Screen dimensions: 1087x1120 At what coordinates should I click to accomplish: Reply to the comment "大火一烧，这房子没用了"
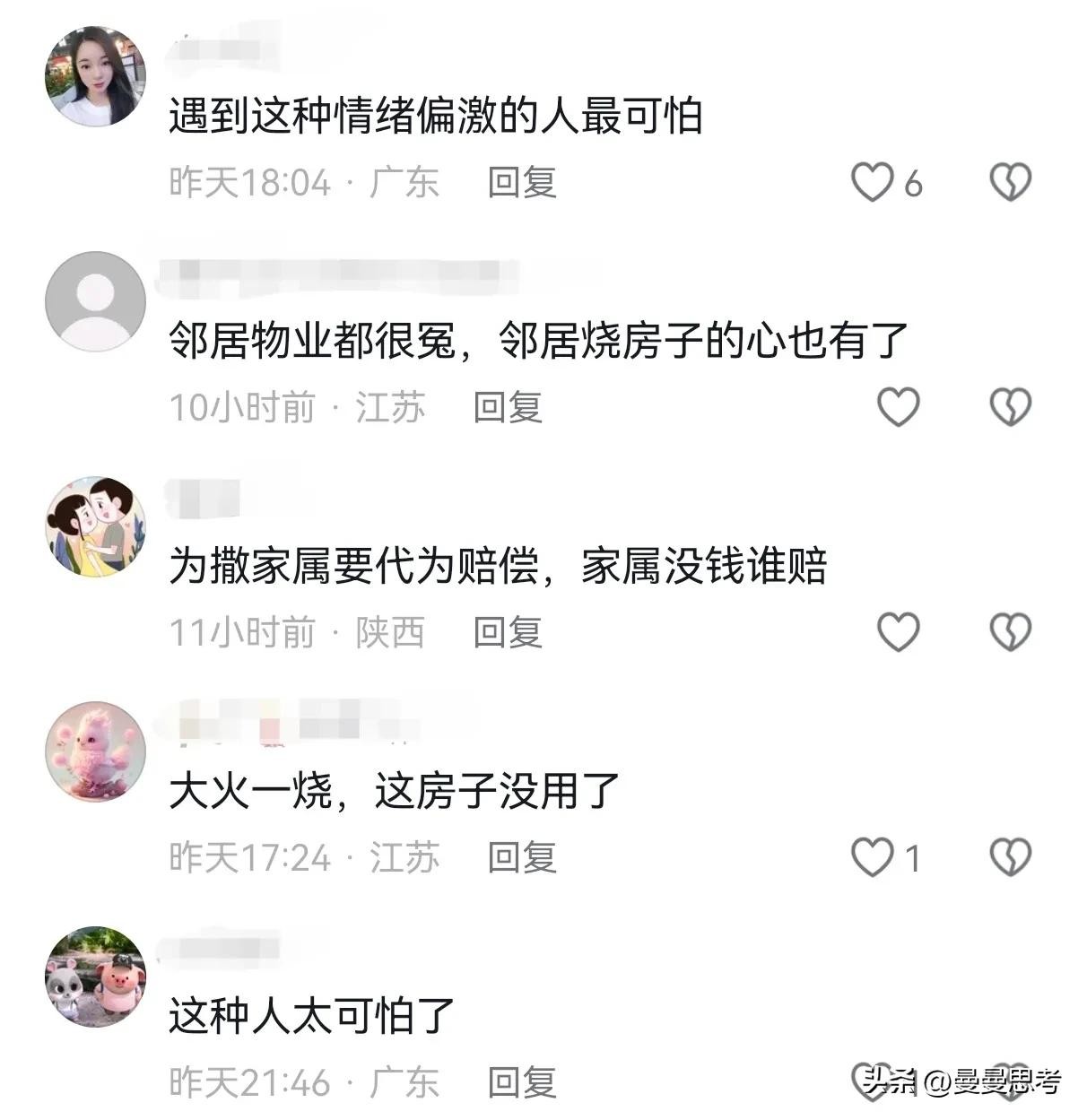click(522, 857)
